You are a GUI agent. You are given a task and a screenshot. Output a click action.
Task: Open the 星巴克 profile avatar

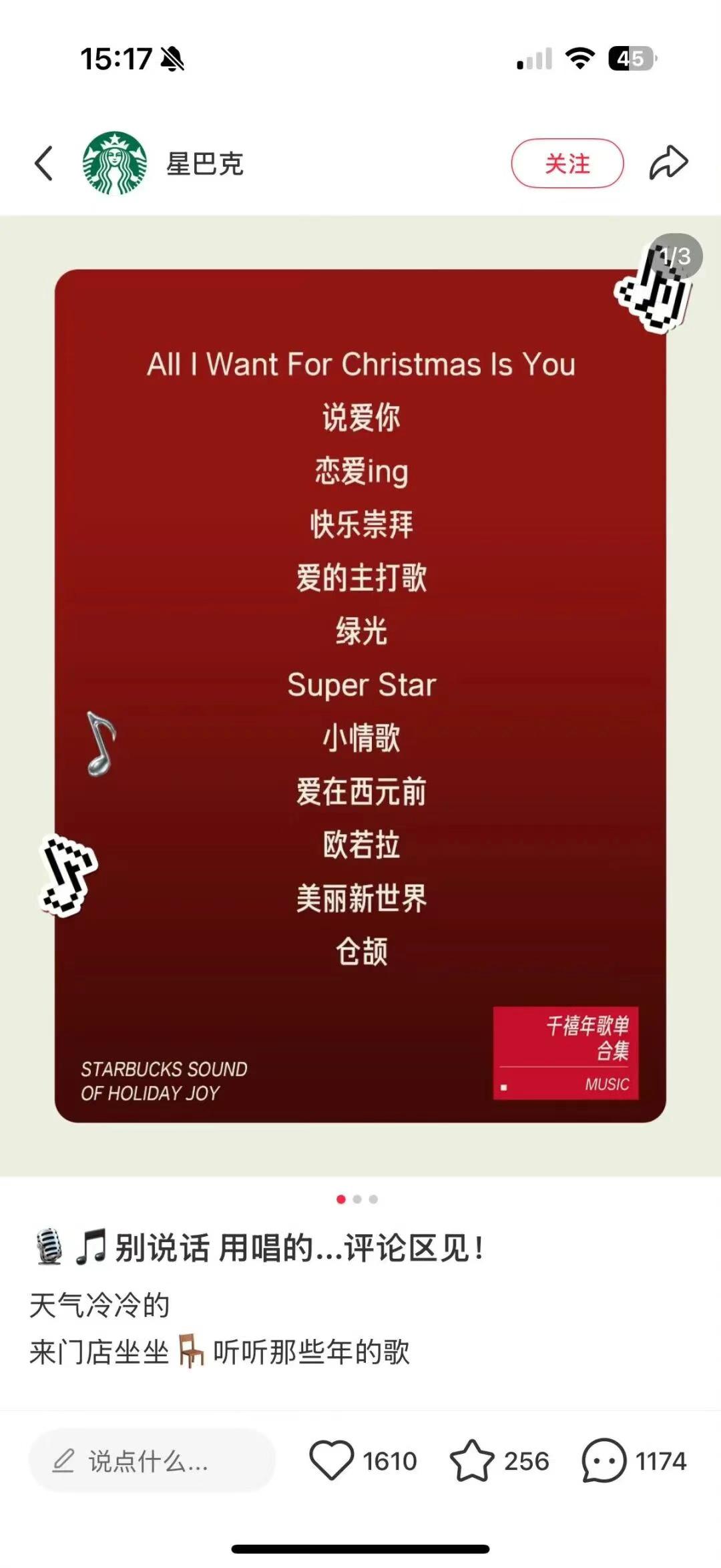115,164
